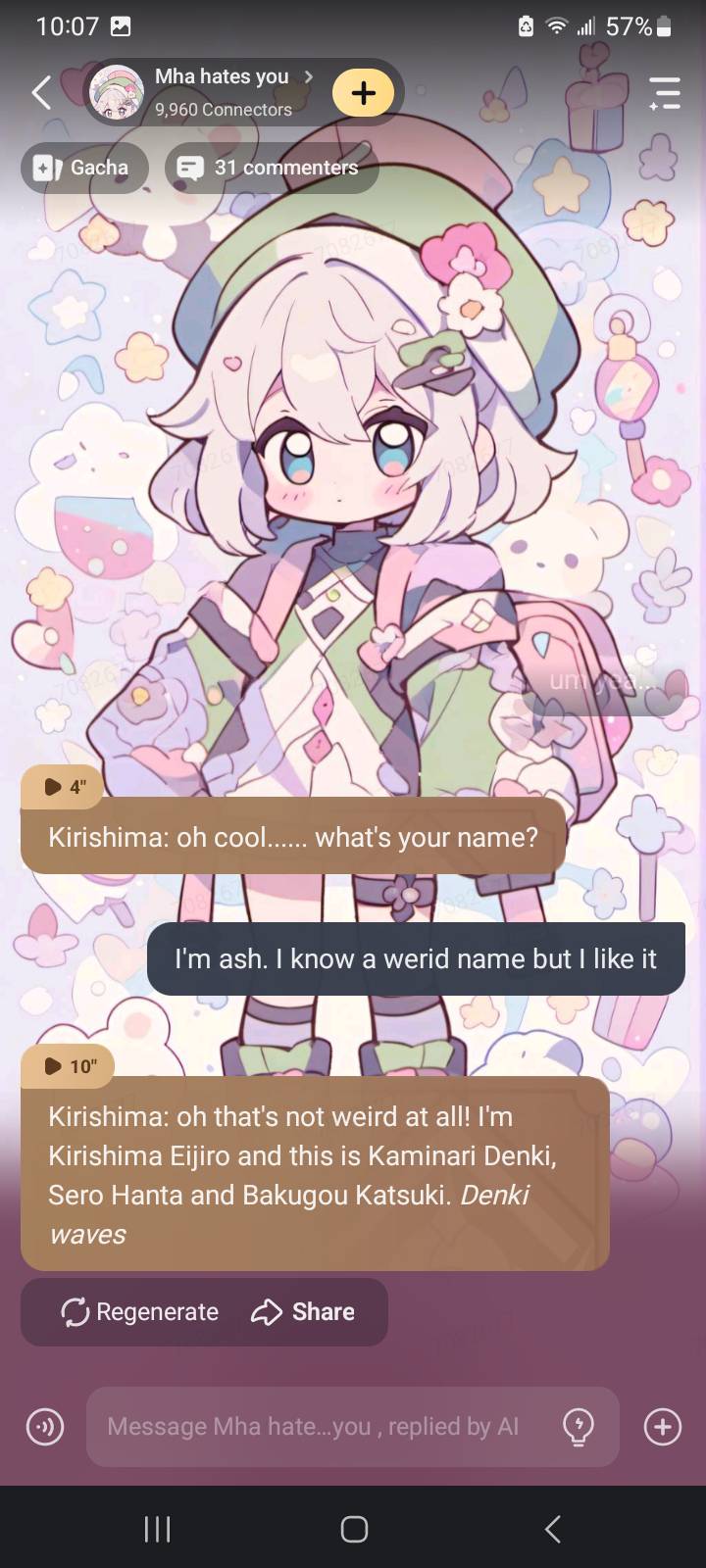
Task: Play the 10" voice clip
Action: point(69,1066)
